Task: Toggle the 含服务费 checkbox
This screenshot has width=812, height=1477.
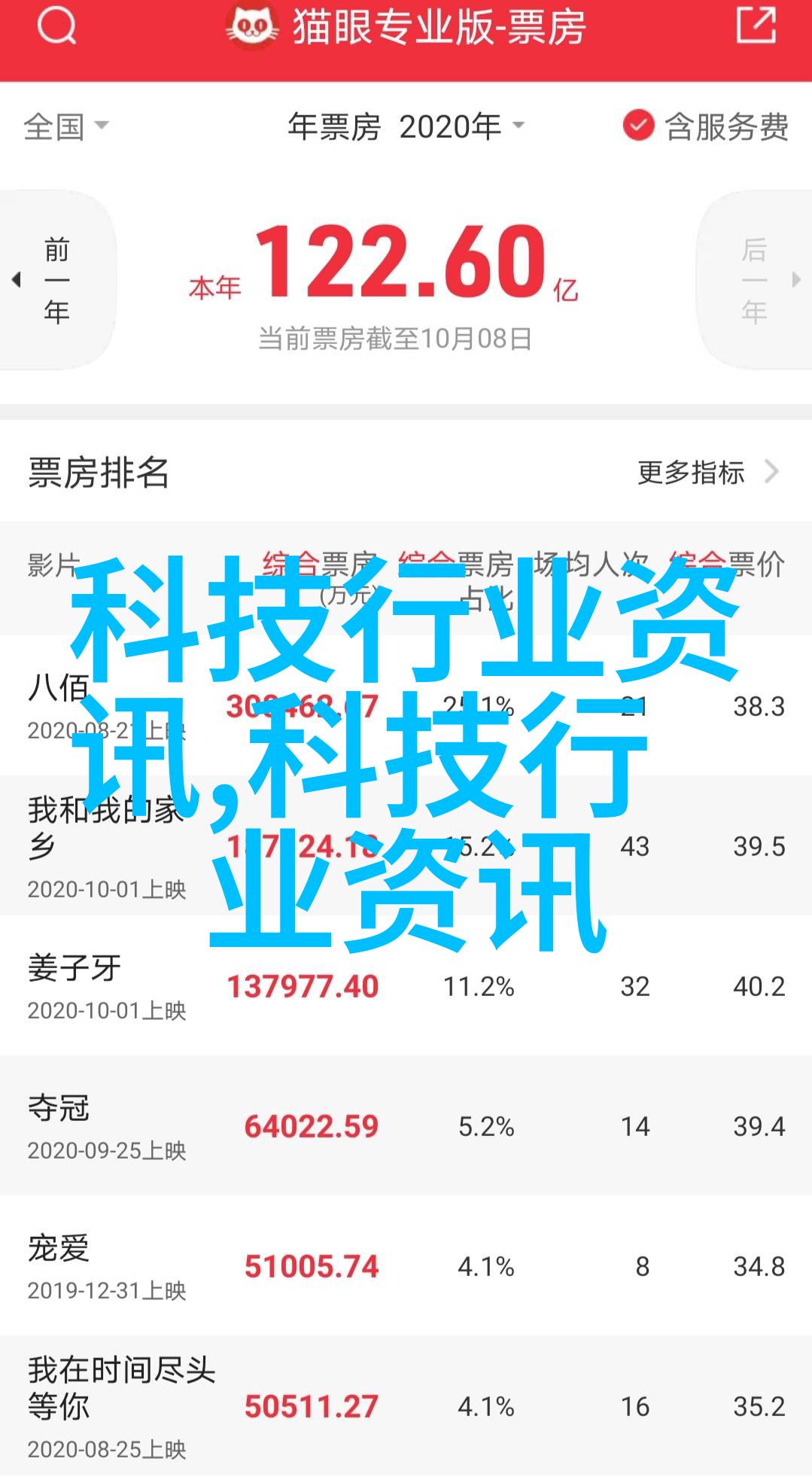Action: click(638, 126)
